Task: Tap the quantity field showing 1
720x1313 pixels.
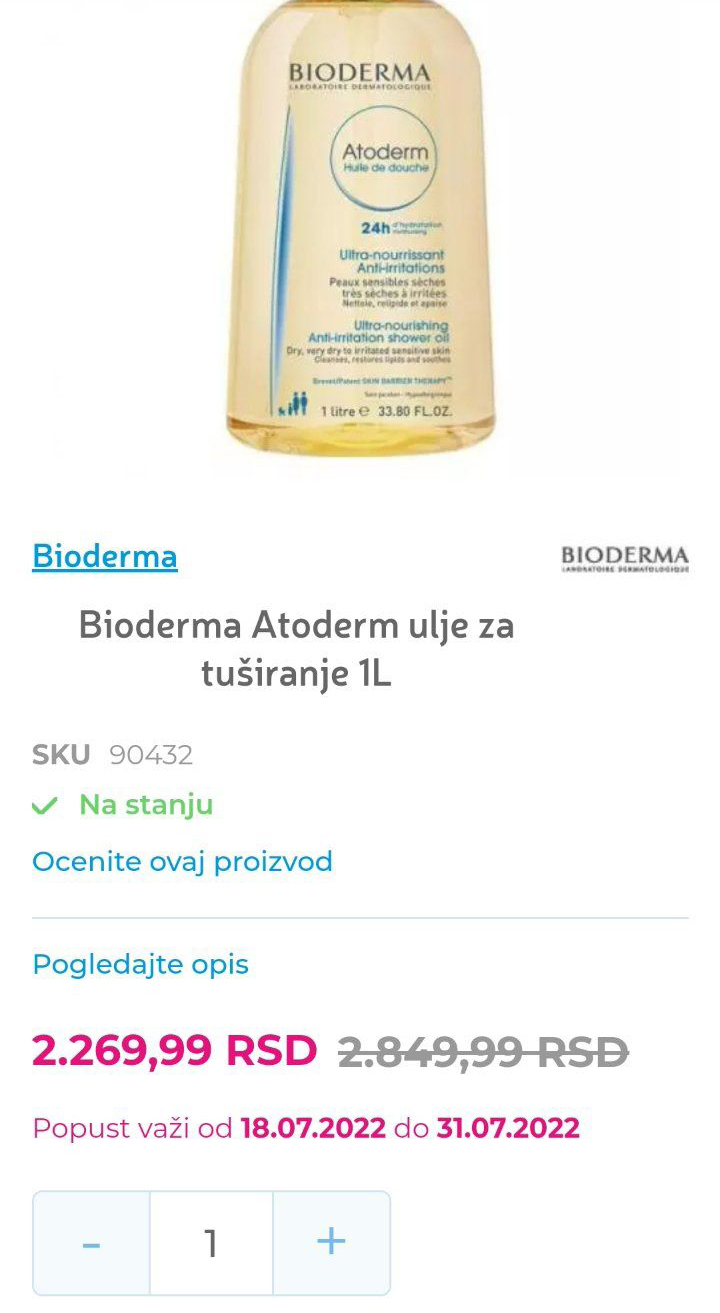Action: (x=211, y=1243)
